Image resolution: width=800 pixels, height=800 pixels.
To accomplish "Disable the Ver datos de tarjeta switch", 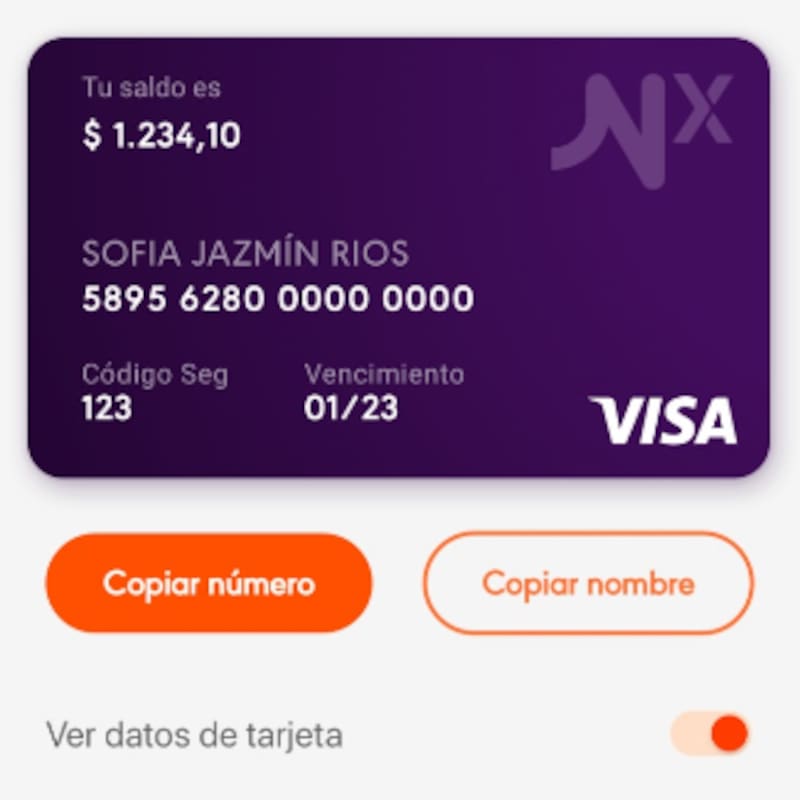I will pyautogui.click(x=710, y=735).
